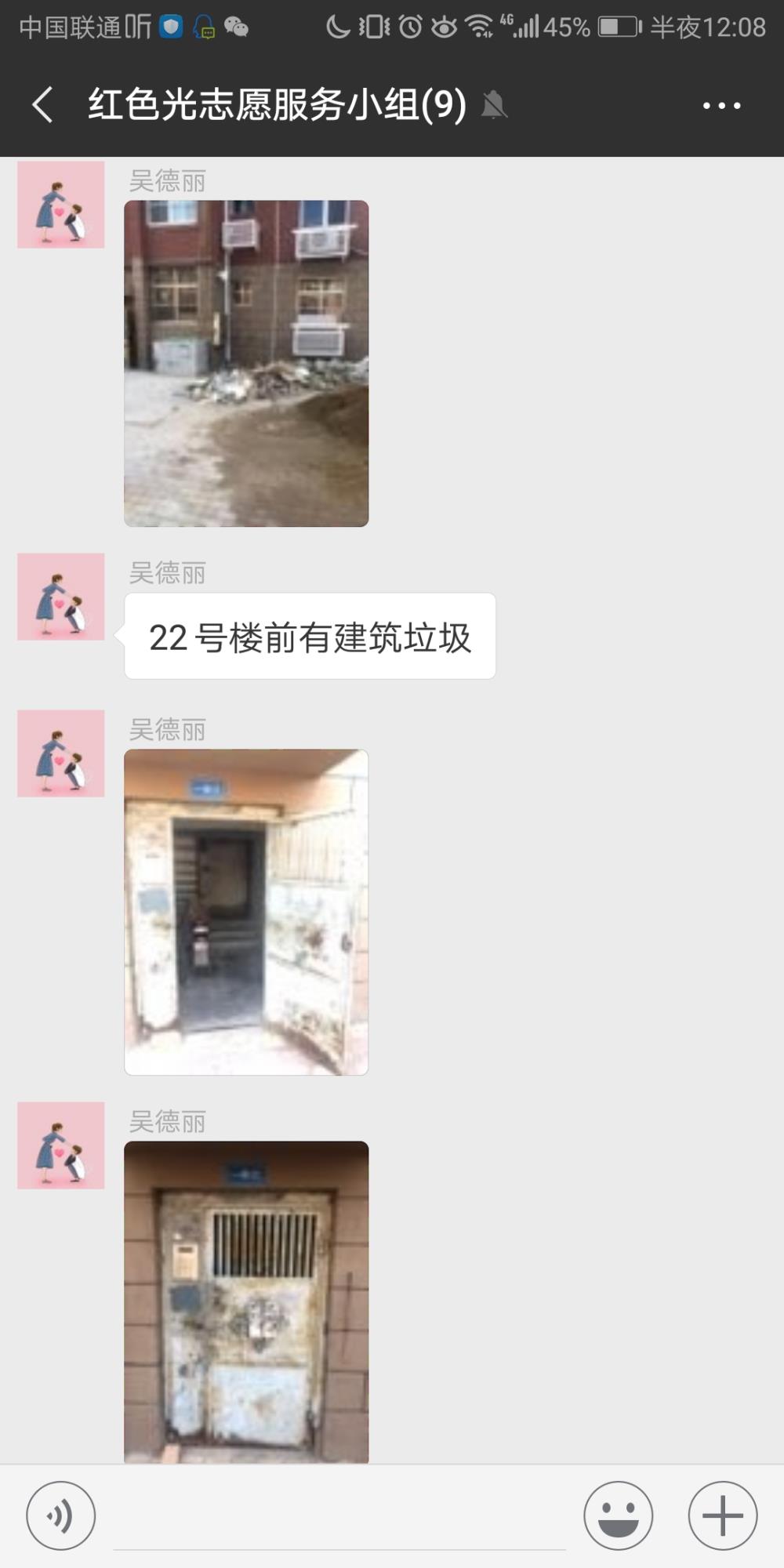Screen dimensions: 784x1568
Task: Open the photo of building with rubble pile
Action: click(246, 363)
